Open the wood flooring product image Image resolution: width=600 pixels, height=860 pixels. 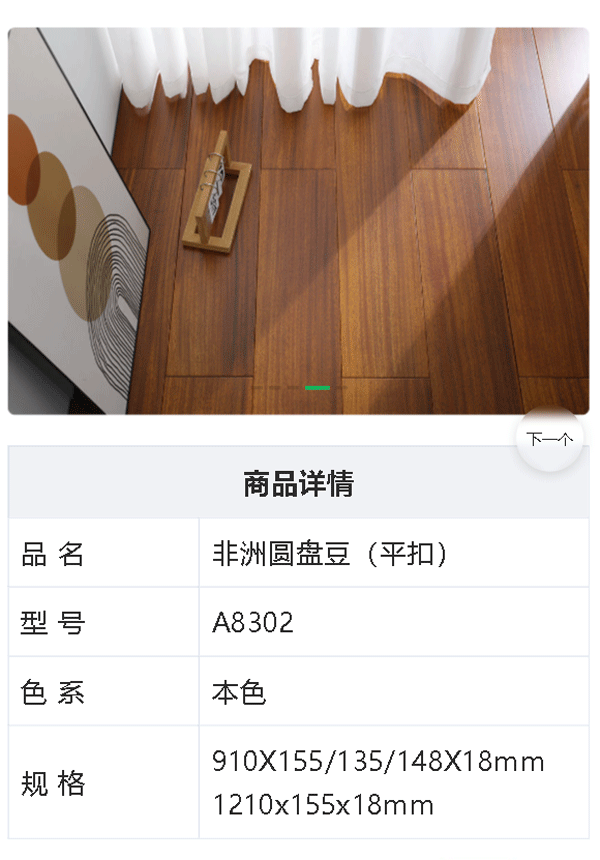click(298, 220)
